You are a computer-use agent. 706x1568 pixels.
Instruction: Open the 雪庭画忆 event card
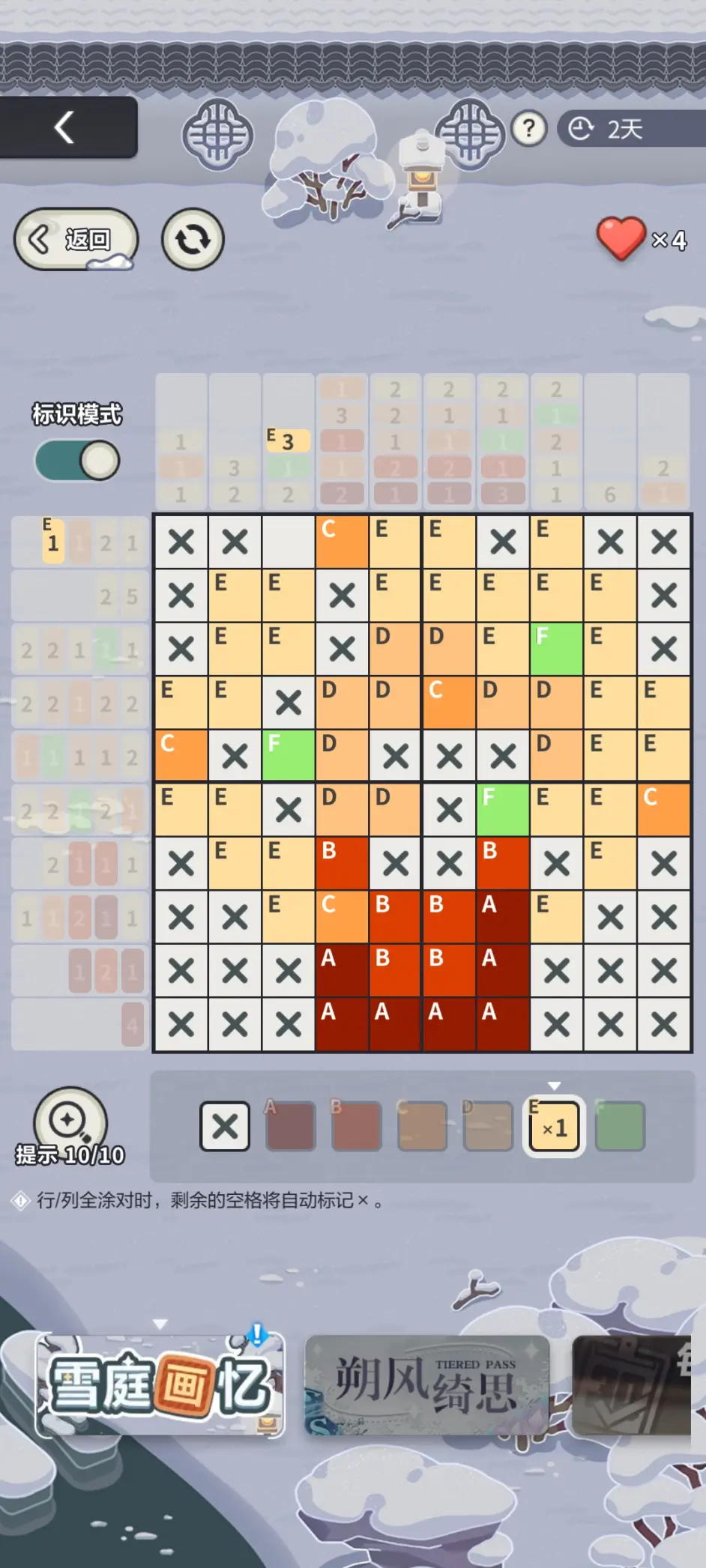tap(160, 1384)
